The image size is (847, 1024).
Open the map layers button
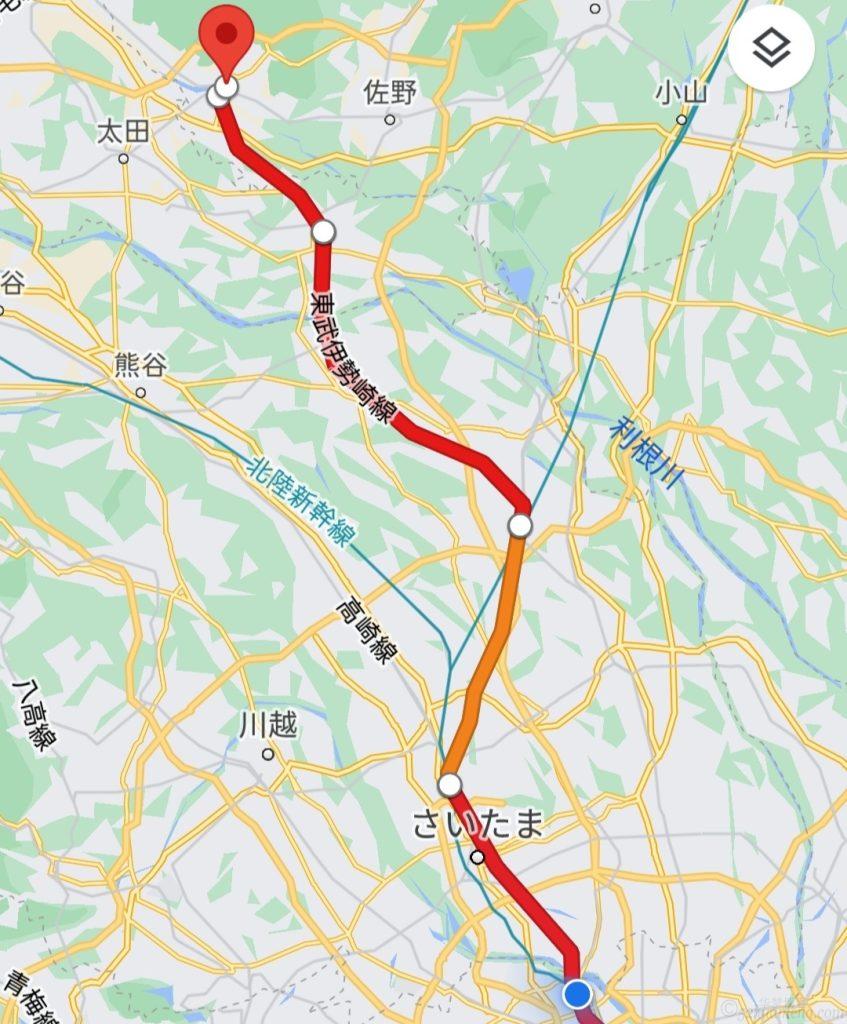771,47
